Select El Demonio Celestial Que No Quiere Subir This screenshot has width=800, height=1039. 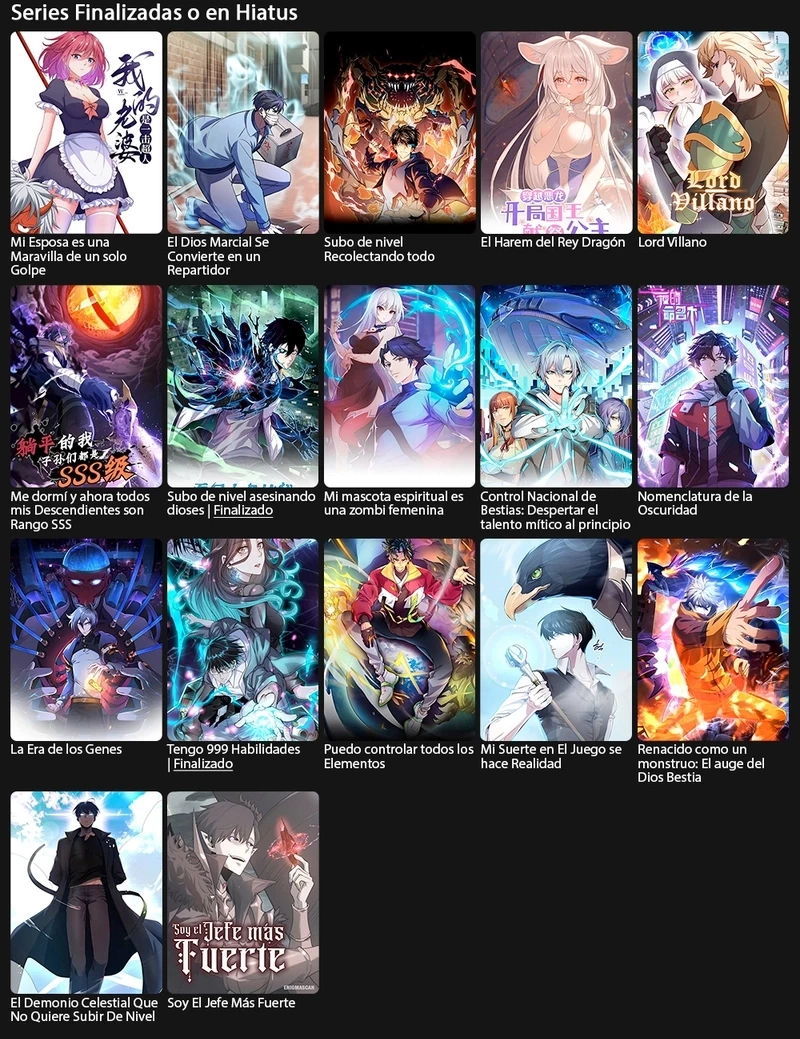[86, 892]
